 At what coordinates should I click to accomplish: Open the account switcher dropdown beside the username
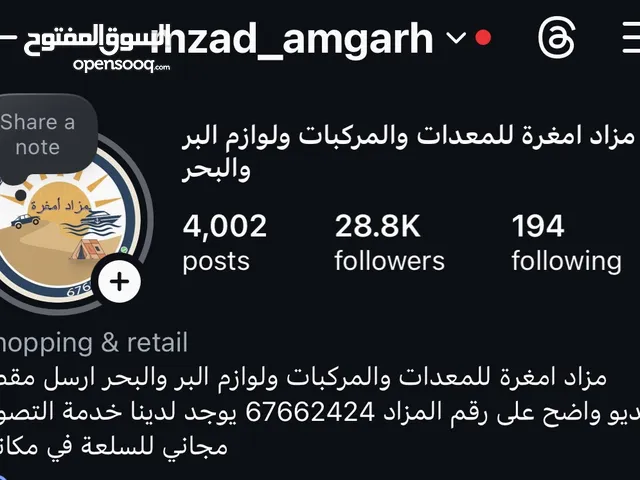coord(456,38)
